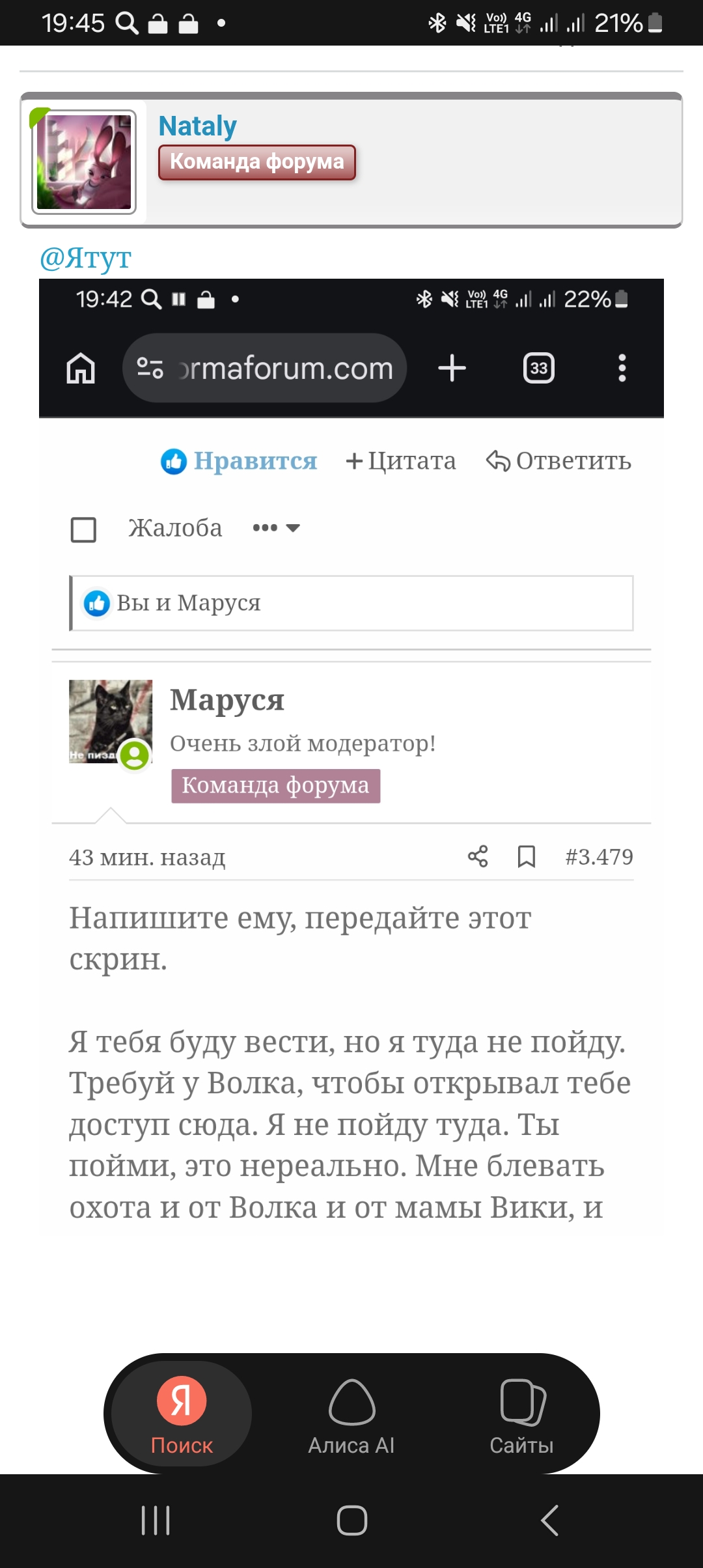This screenshot has width=703, height=1568.
Task: Open Nataly's profile from the username
Action: (x=197, y=126)
